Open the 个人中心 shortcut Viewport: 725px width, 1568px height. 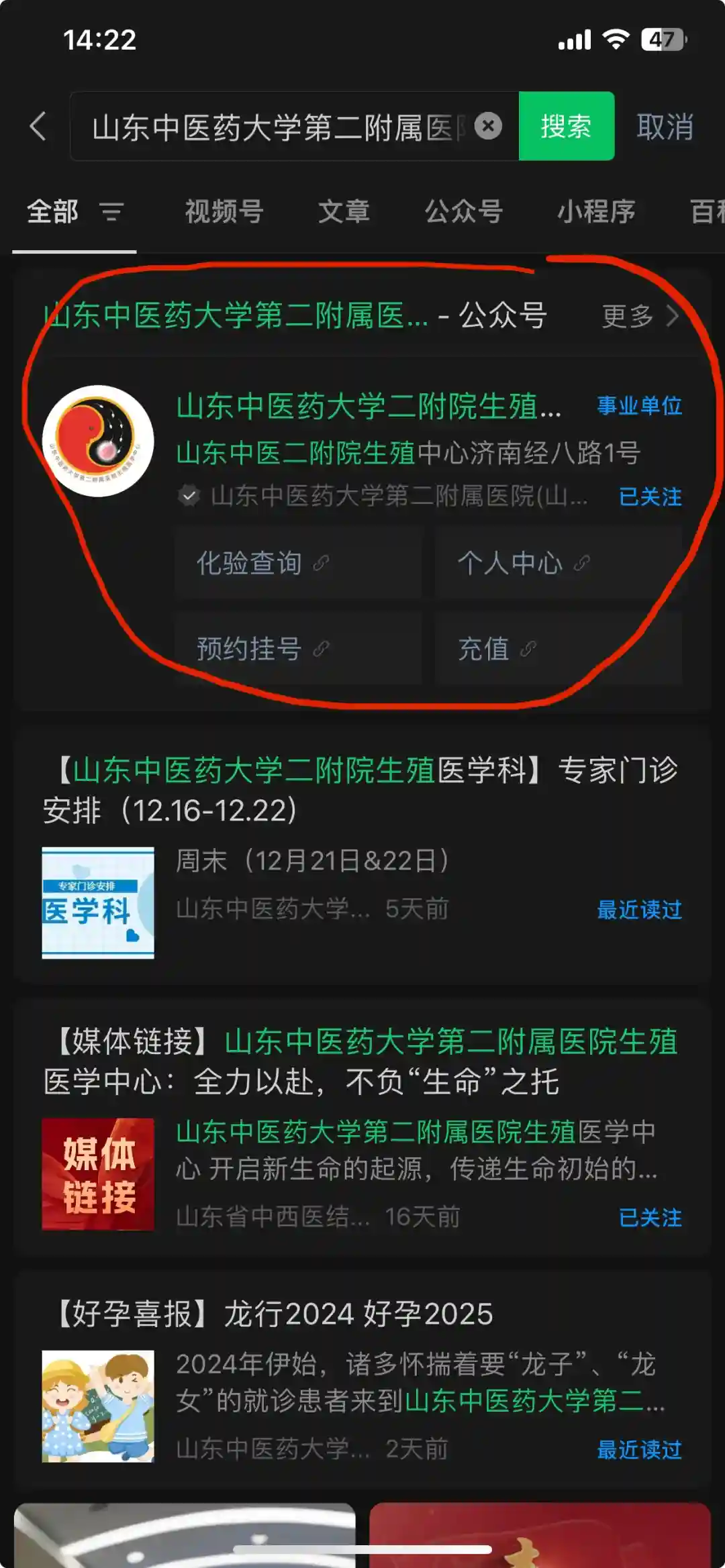[x=558, y=563]
